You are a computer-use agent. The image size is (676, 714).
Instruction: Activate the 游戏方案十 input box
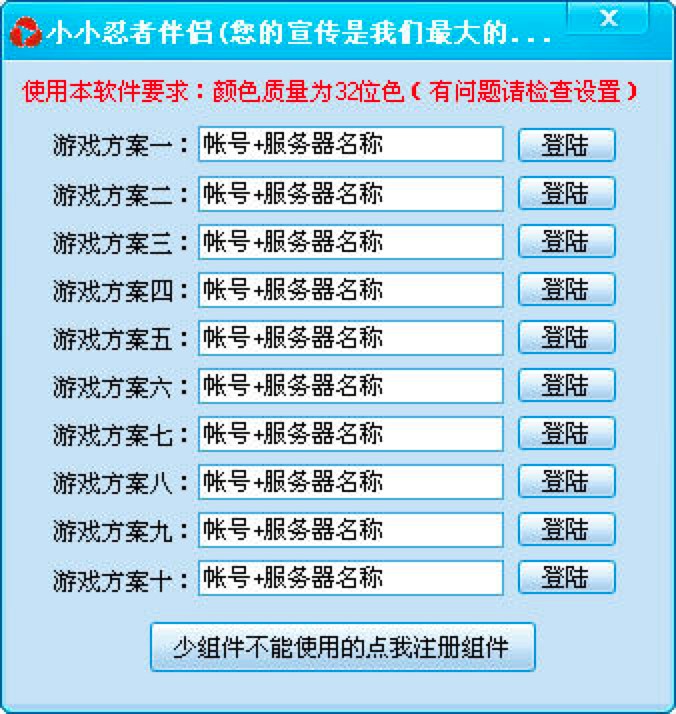tap(350, 577)
